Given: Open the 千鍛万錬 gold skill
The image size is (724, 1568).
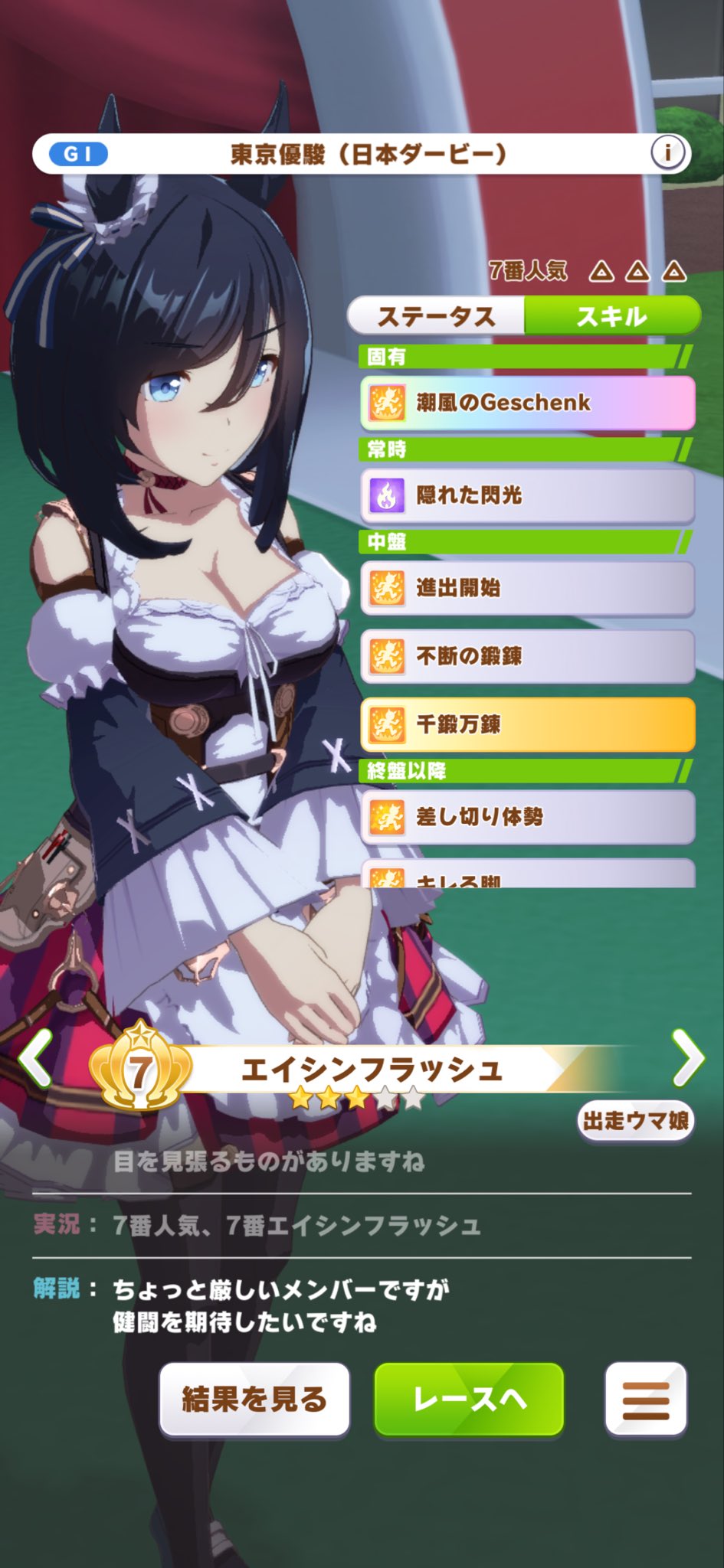Looking at the screenshot, I should (528, 724).
